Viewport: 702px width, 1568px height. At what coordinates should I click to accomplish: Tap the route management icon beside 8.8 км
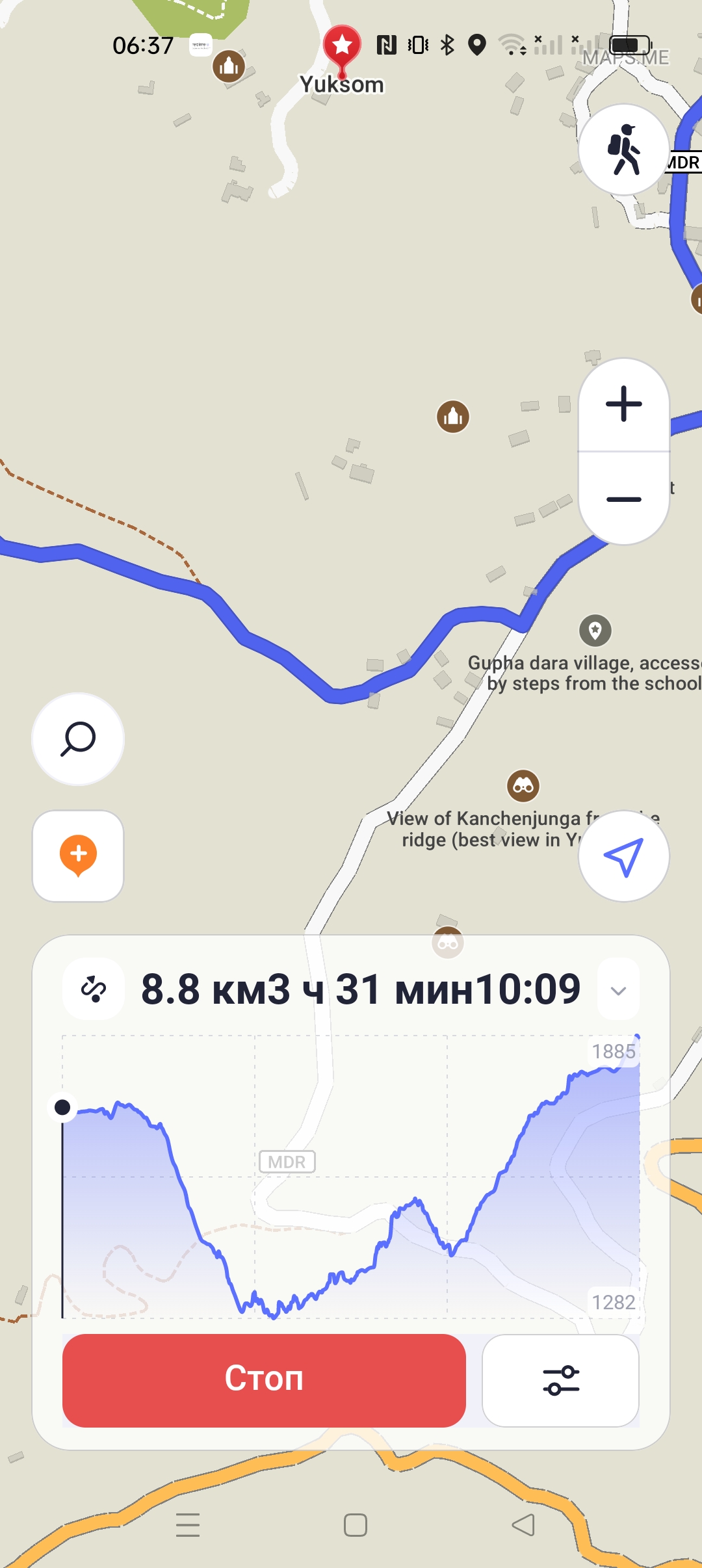click(x=94, y=989)
